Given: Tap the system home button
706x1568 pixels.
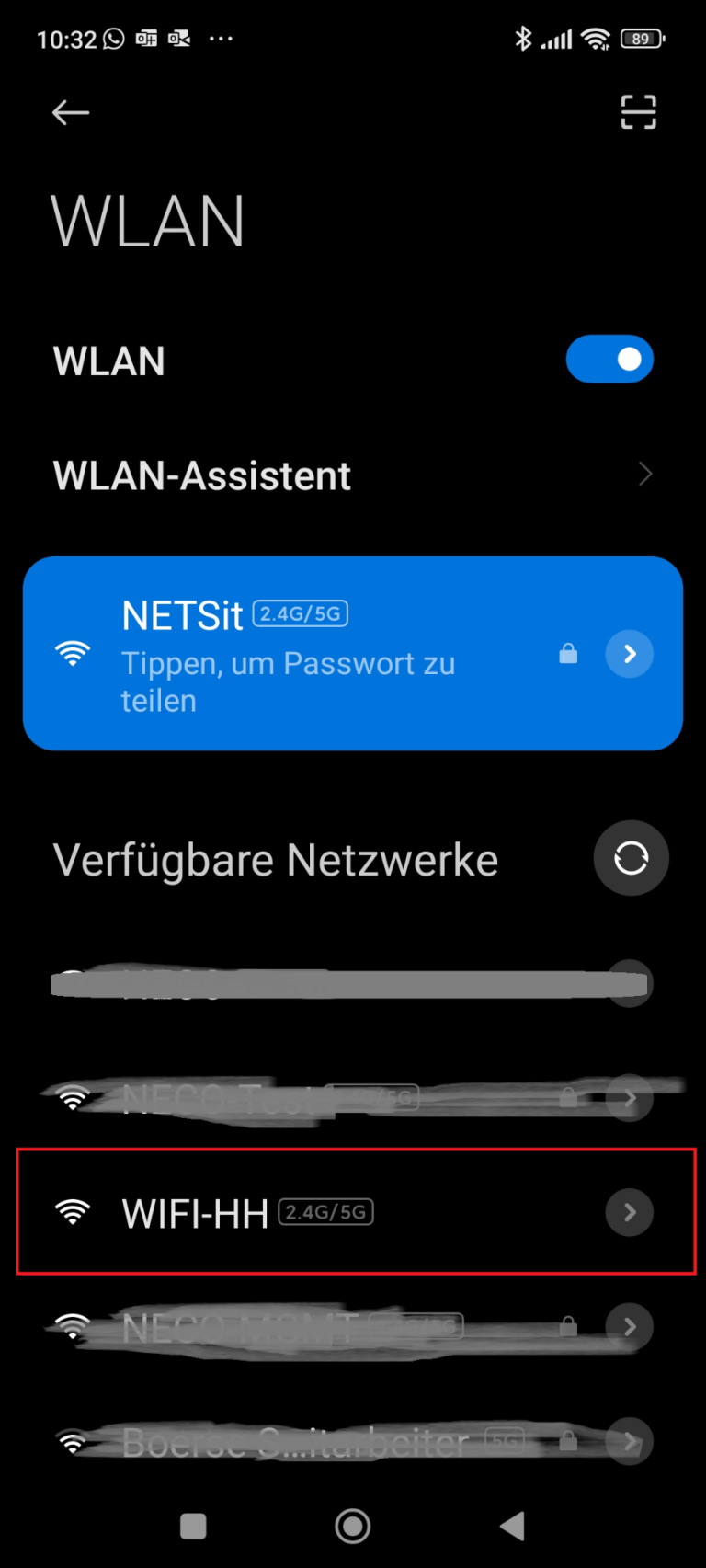Looking at the screenshot, I should 353,1527.
